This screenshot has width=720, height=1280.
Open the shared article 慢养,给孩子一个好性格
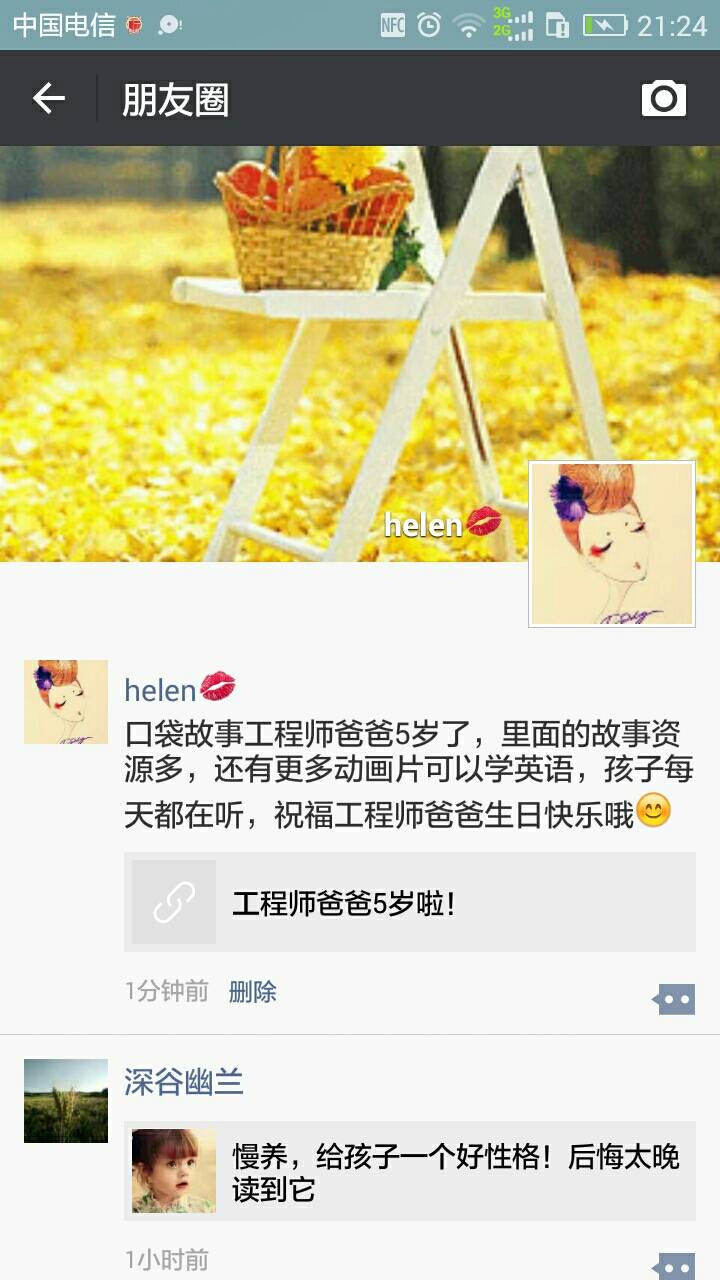coord(410,1171)
